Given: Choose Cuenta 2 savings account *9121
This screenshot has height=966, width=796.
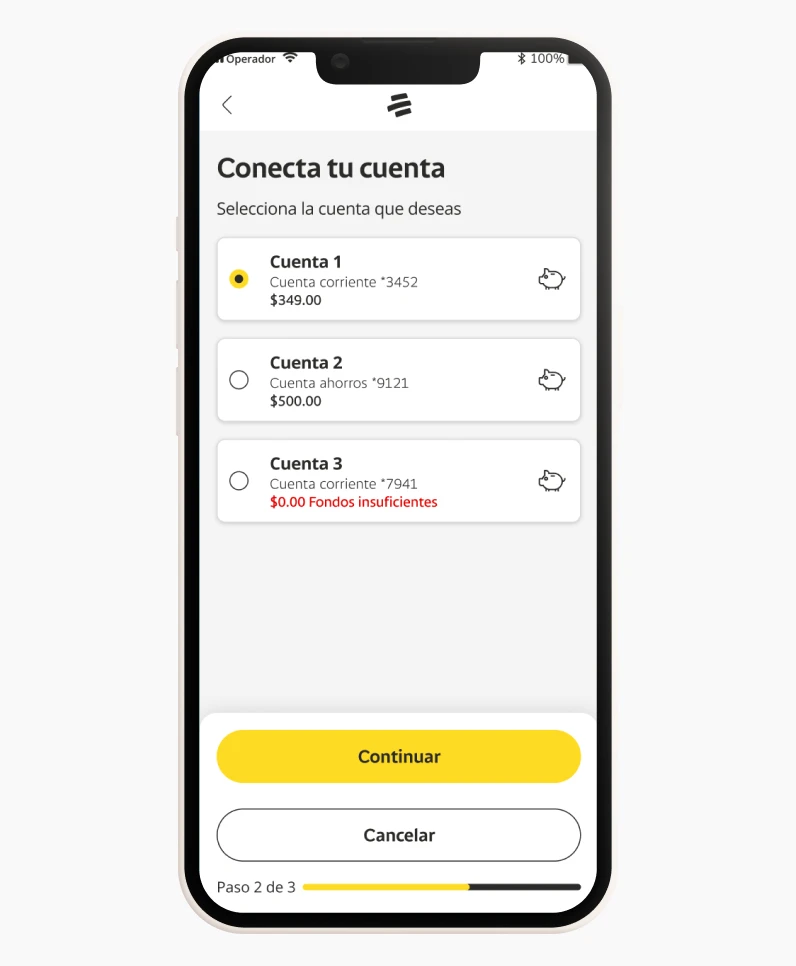Looking at the screenshot, I should (239, 380).
